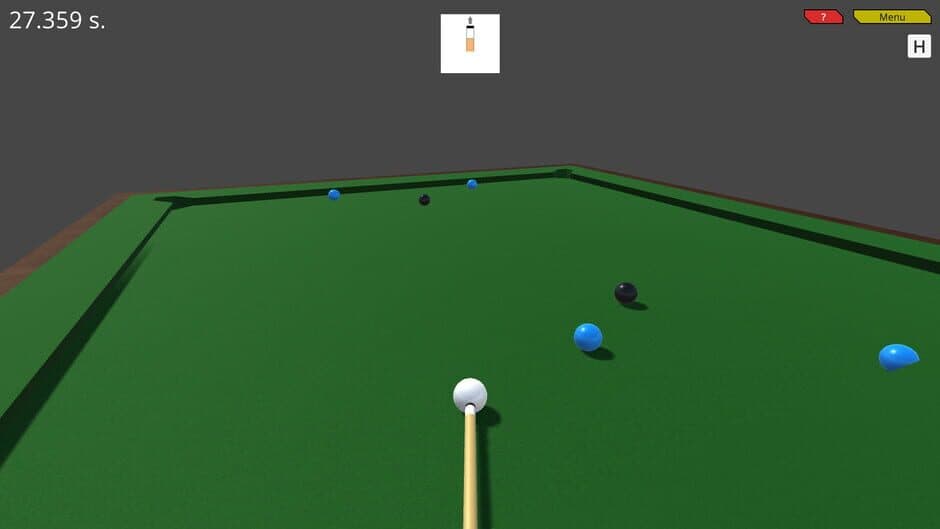Tap the white H button
This screenshot has height=529, width=940.
[x=918, y=46]
